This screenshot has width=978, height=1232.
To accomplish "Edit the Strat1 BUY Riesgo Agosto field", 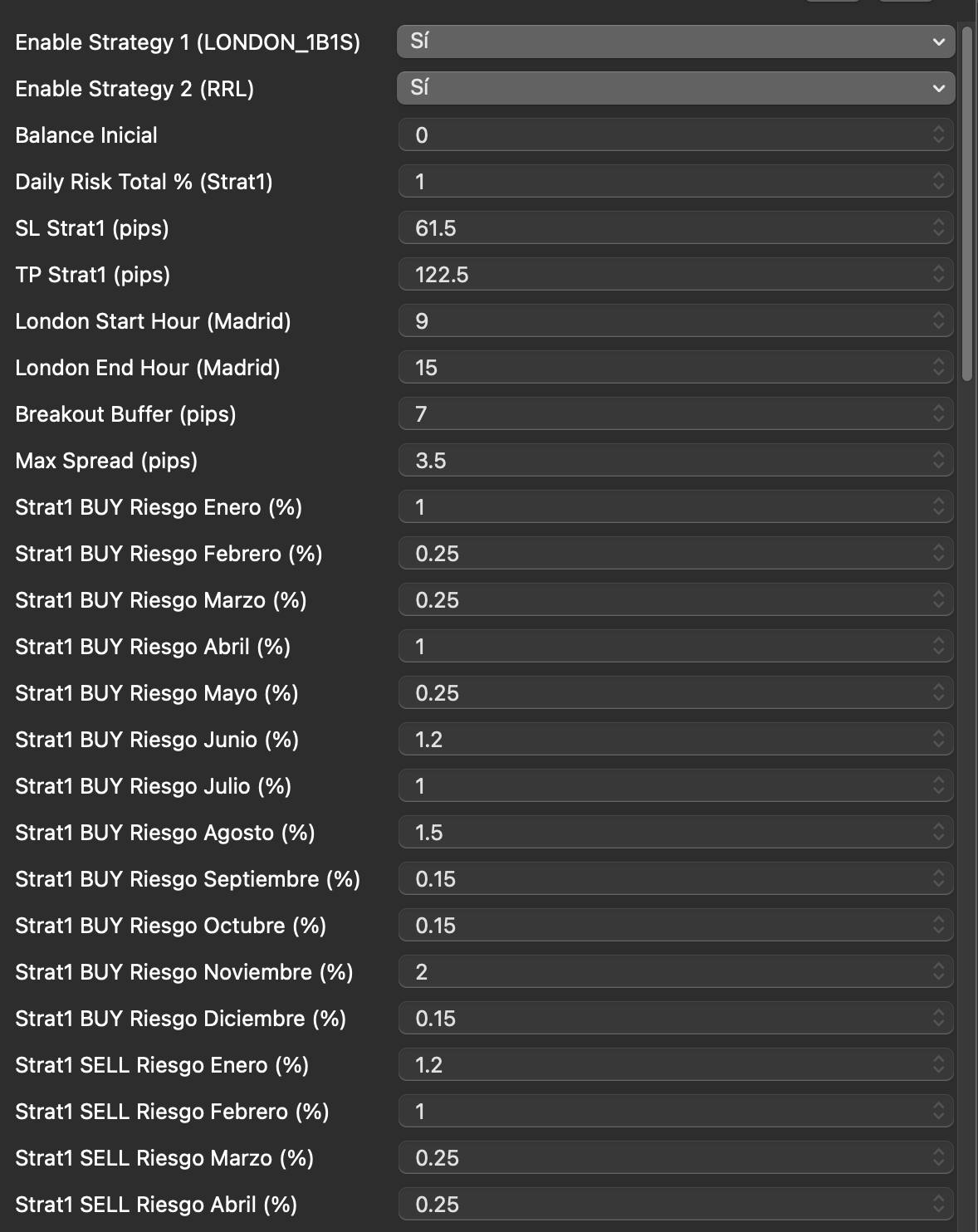I will point(664,833).
